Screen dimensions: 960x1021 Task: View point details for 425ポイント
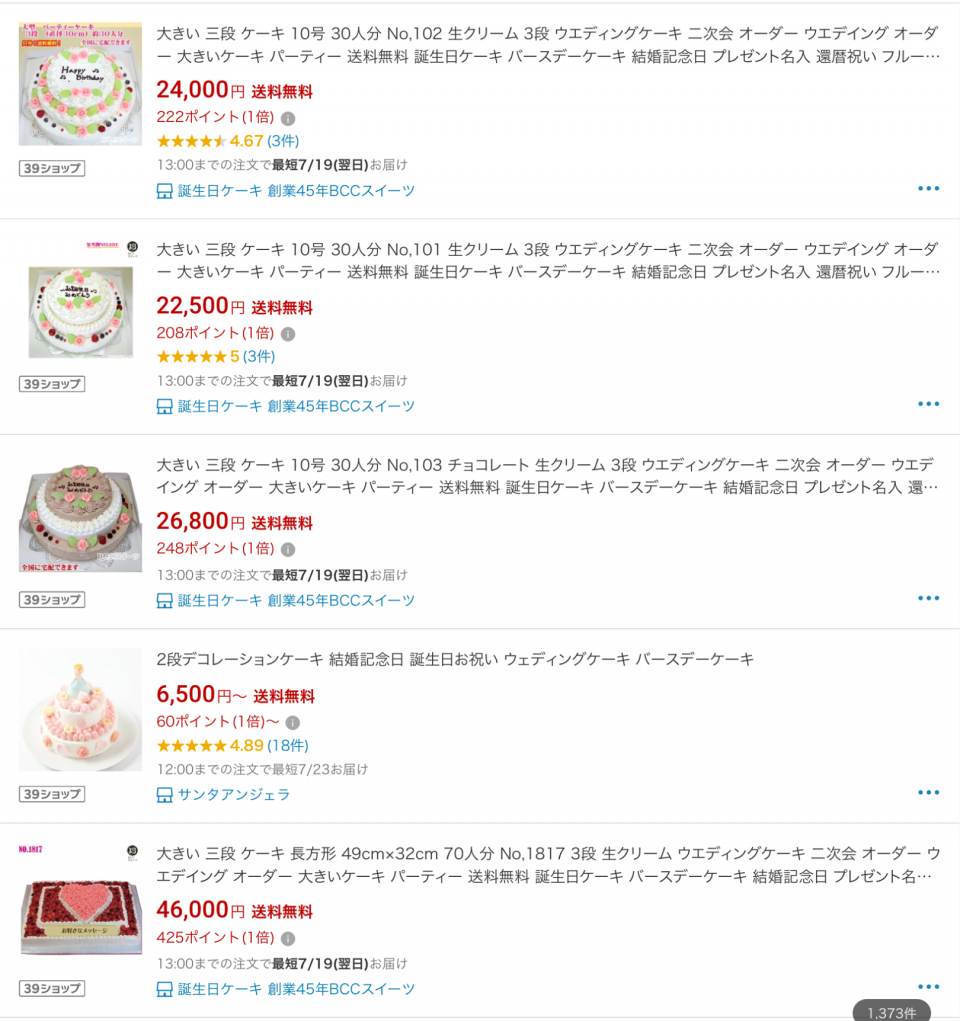click(x=288, y=938)
